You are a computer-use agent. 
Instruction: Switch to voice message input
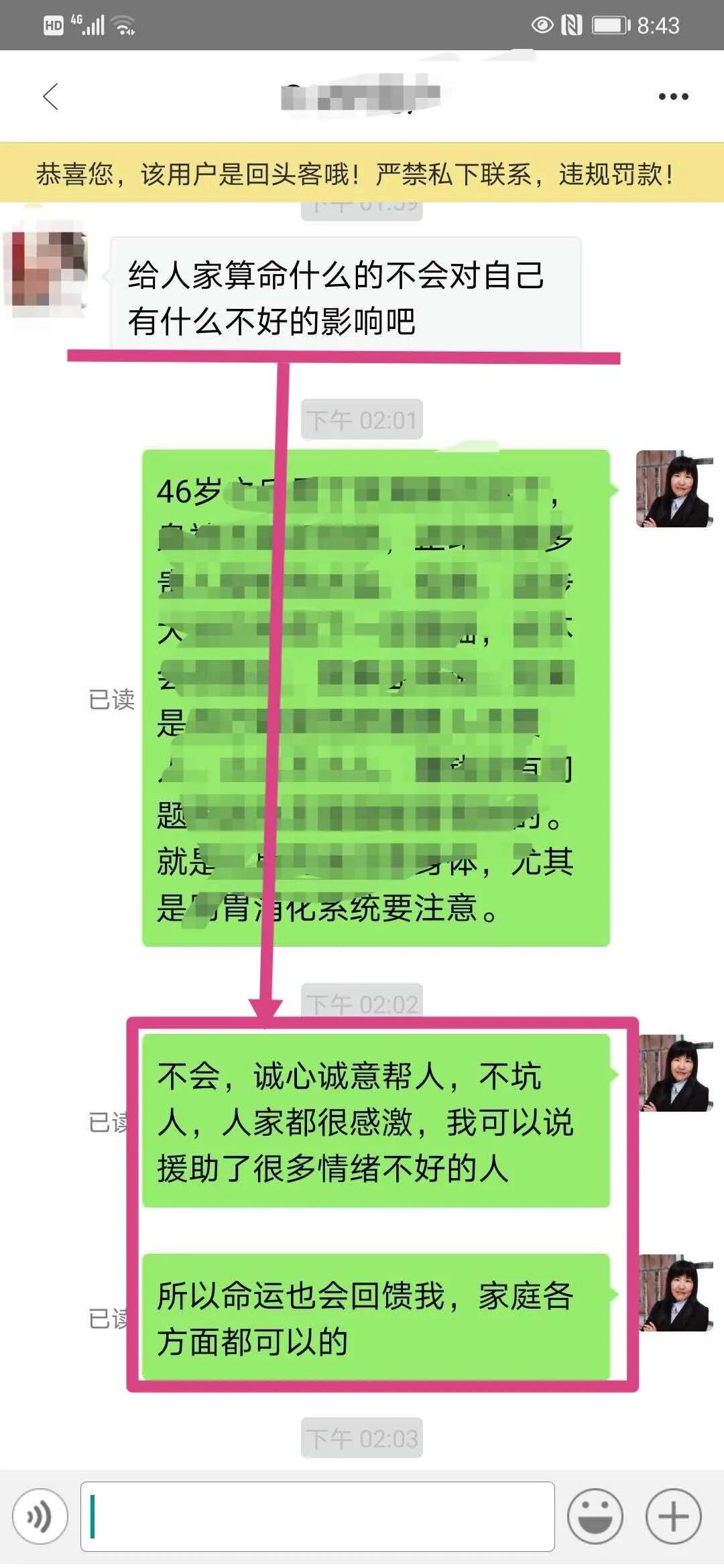point(40,1516)
